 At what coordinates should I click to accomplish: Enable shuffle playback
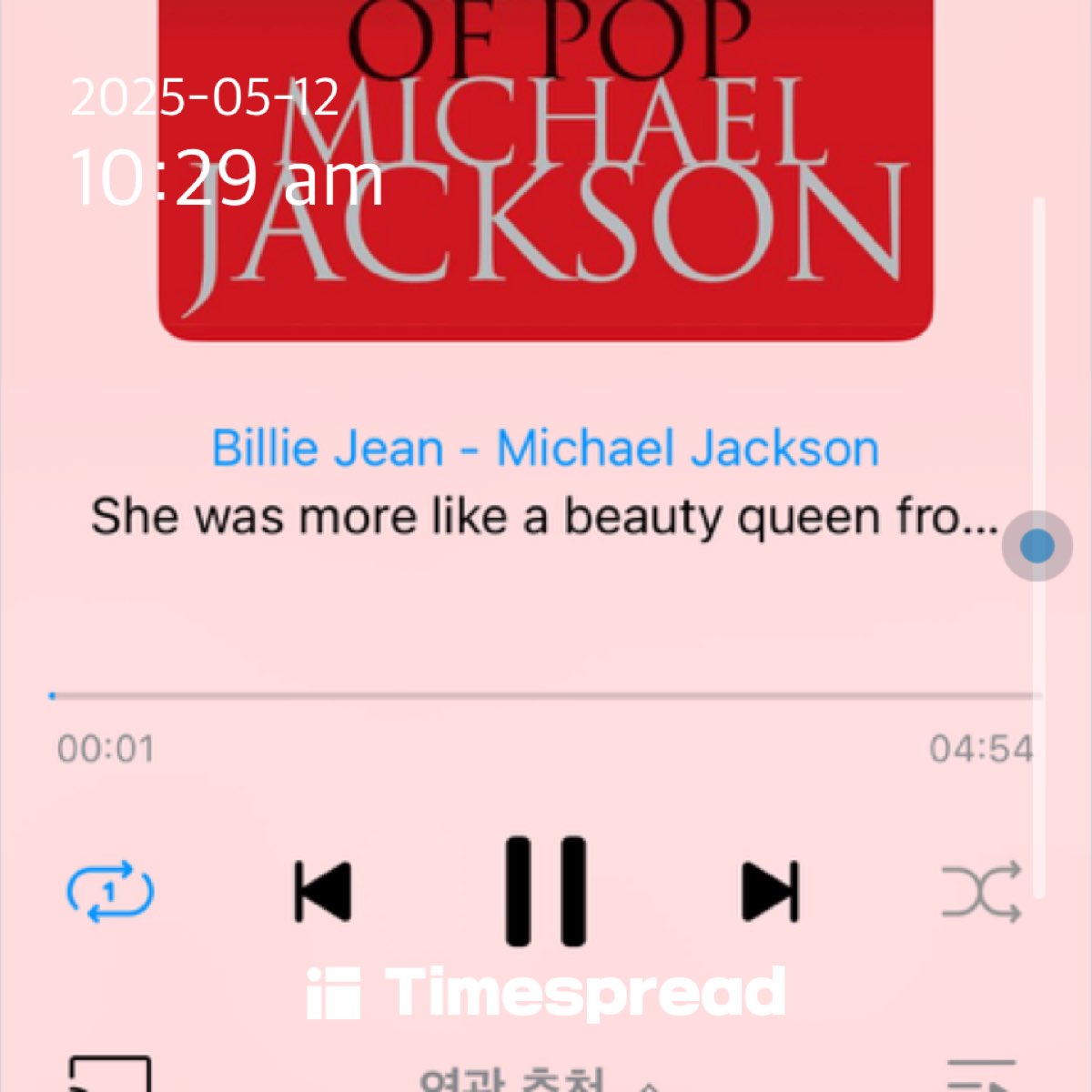point(981,891)
